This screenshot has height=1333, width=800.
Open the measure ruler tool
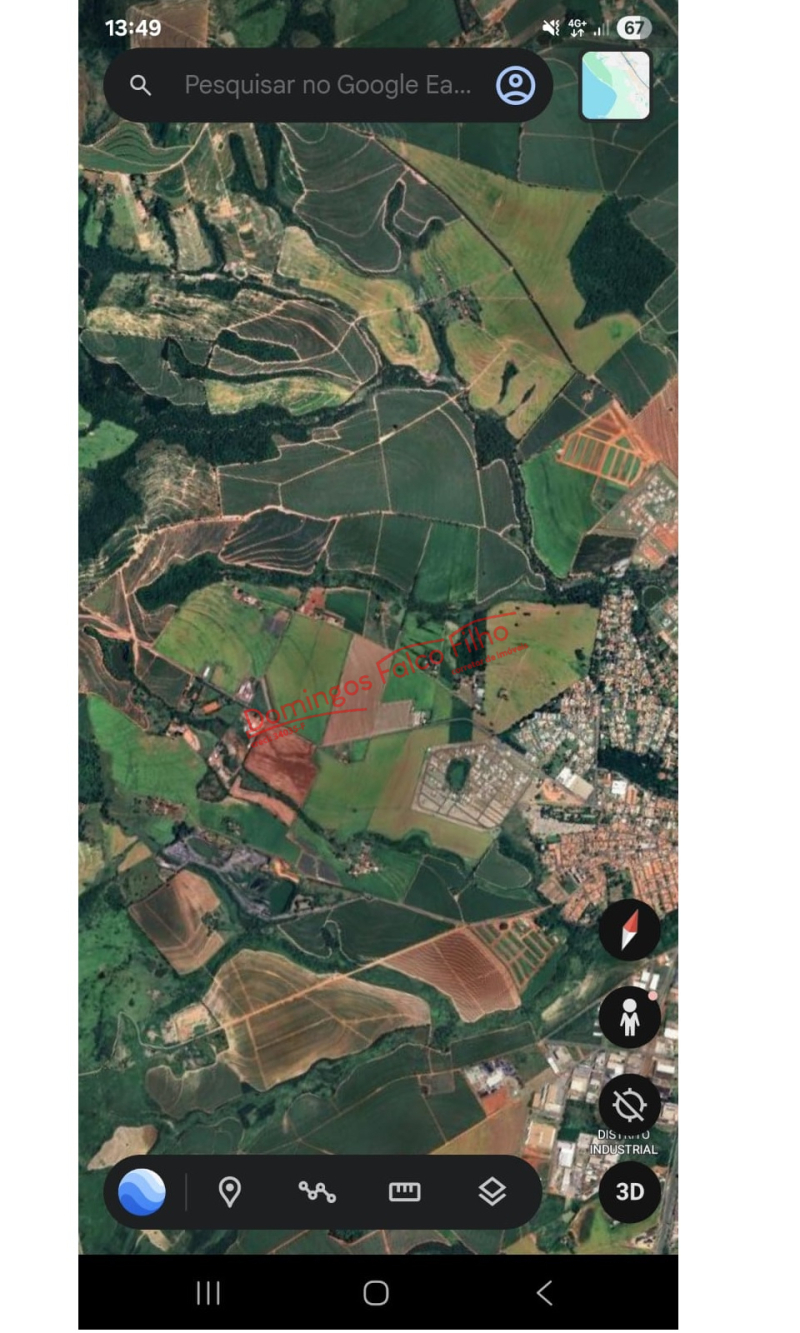tap(404, 1192)
